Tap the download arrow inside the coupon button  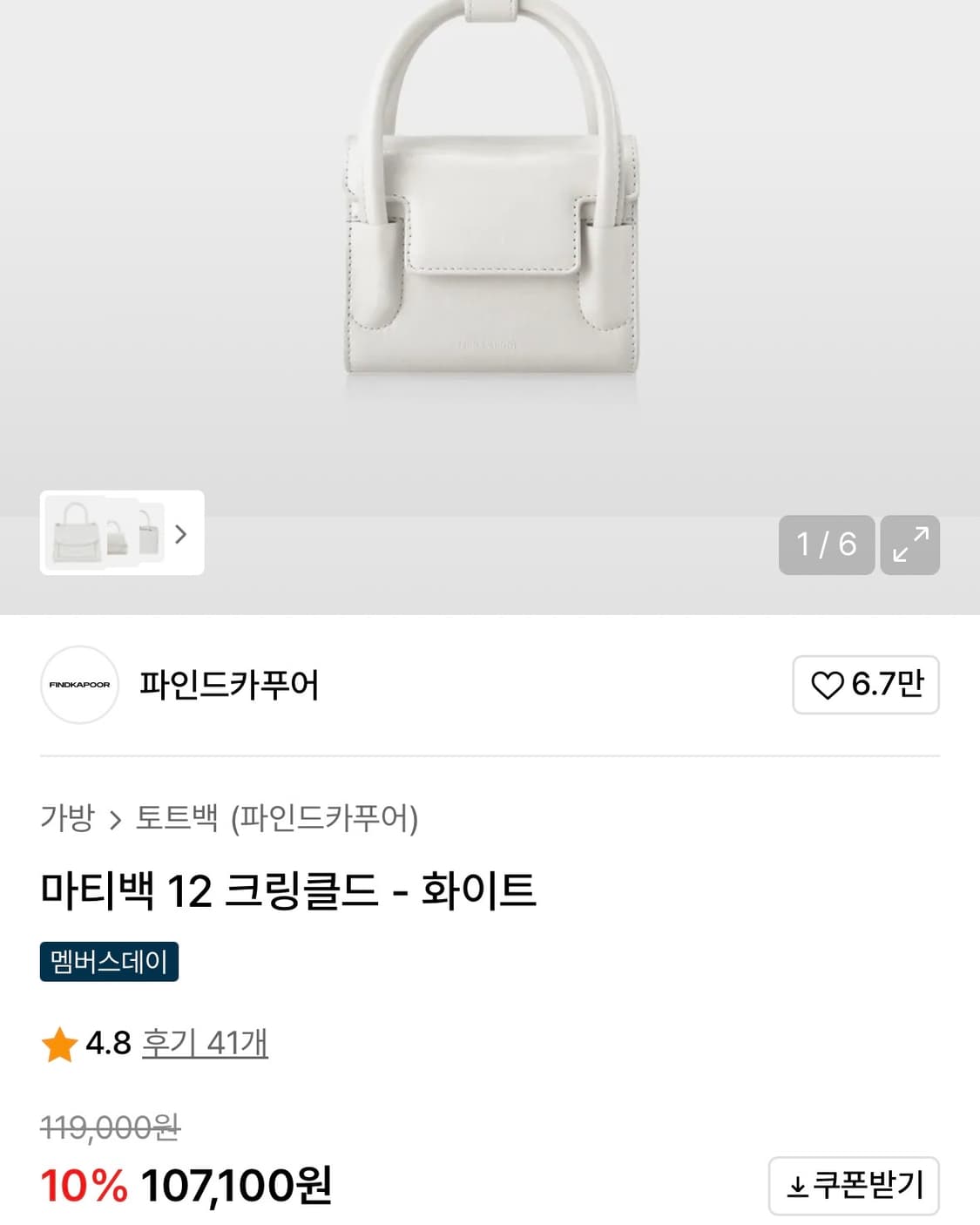(x=796, y=1185)
